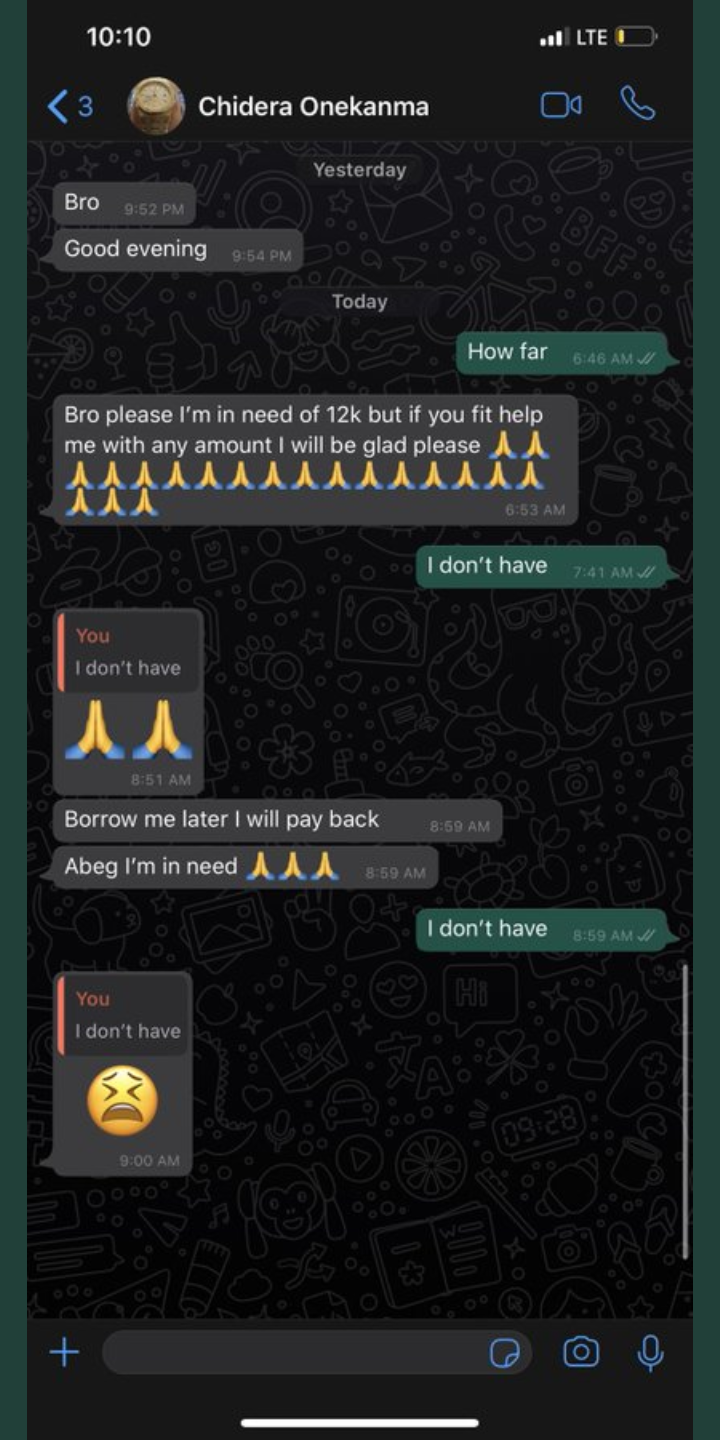Open the camera to send a photo

(581, 1353)
